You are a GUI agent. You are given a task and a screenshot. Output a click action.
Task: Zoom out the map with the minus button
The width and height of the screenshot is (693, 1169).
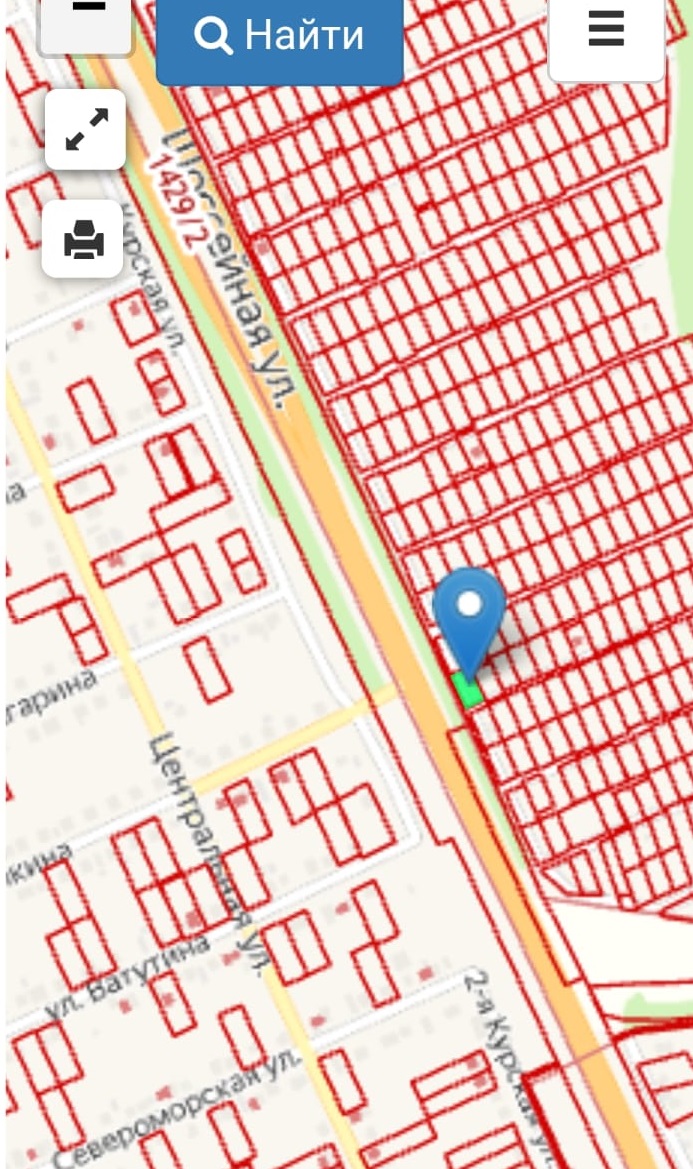click(x=88, y=20)
